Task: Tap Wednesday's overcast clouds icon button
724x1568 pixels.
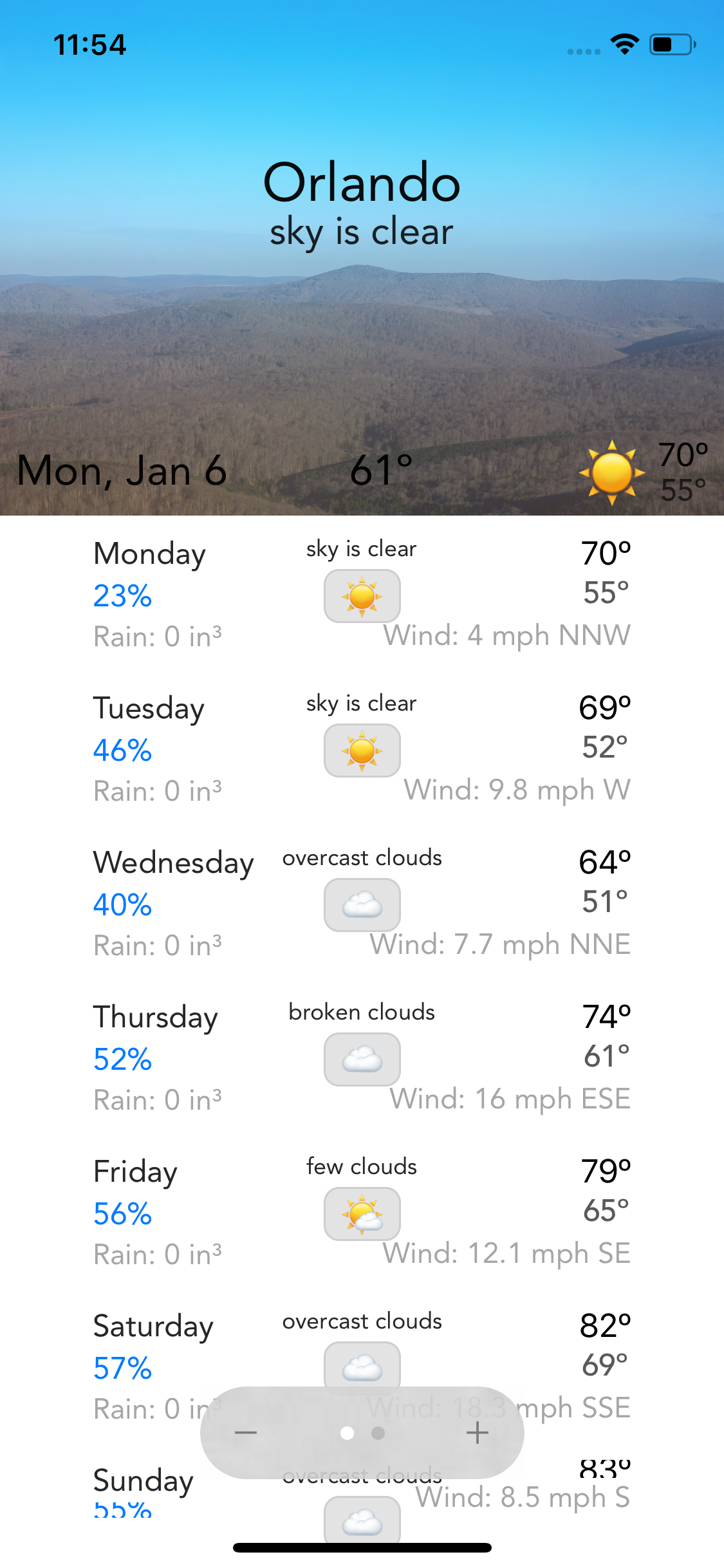Action: pos(362,905)
